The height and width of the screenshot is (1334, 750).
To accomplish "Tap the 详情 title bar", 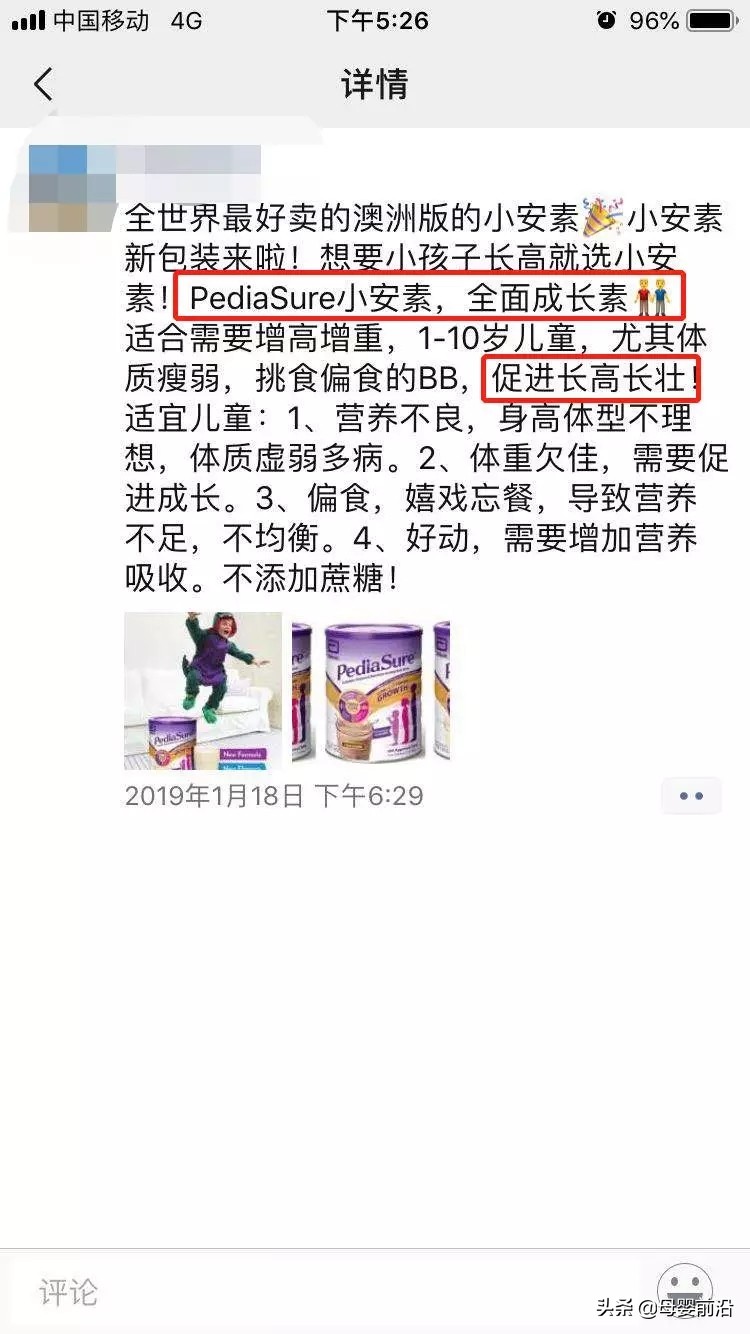I will click(x=375, y=85).
